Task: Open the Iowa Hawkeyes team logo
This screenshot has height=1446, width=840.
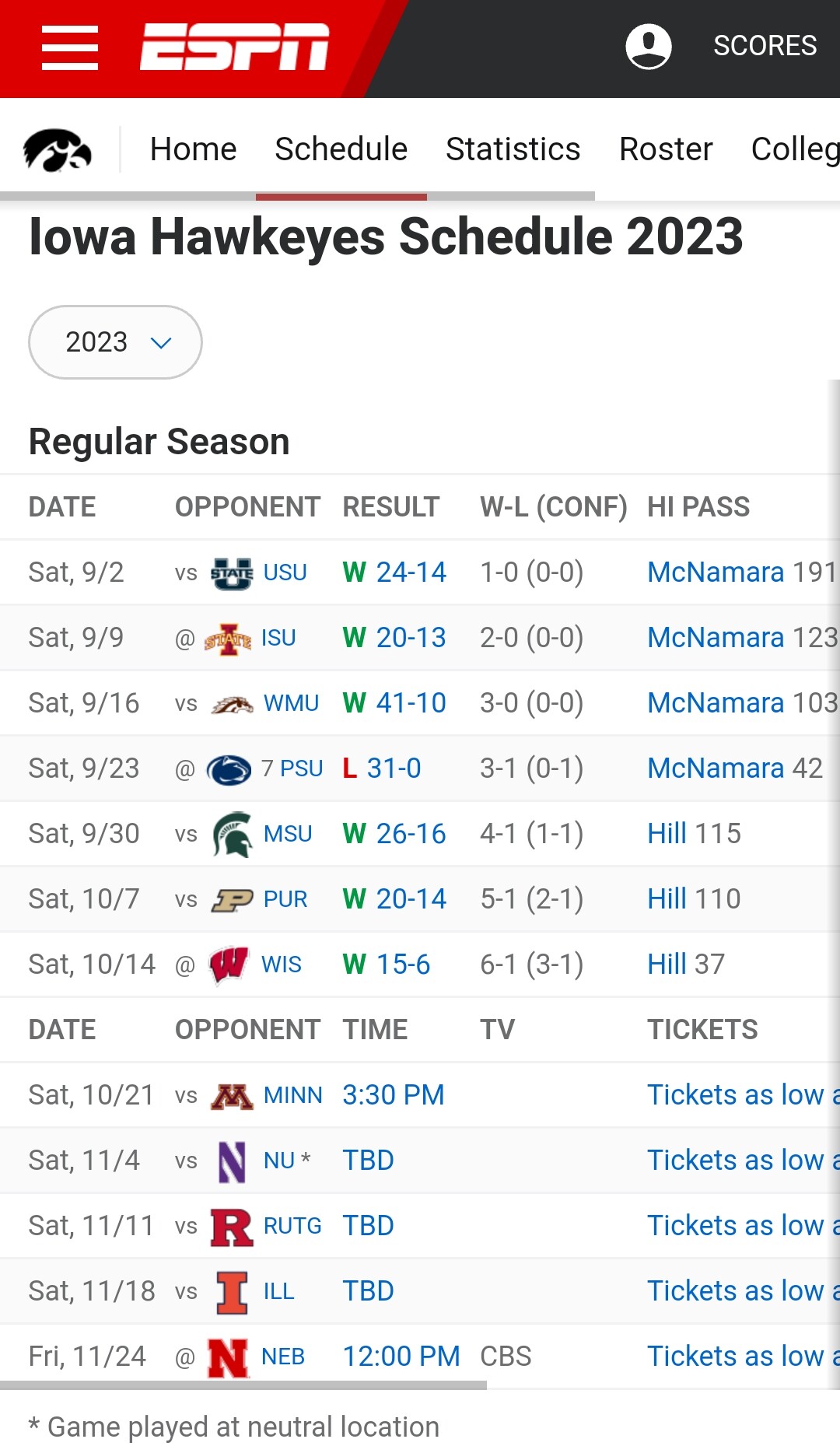Action: 58,149
